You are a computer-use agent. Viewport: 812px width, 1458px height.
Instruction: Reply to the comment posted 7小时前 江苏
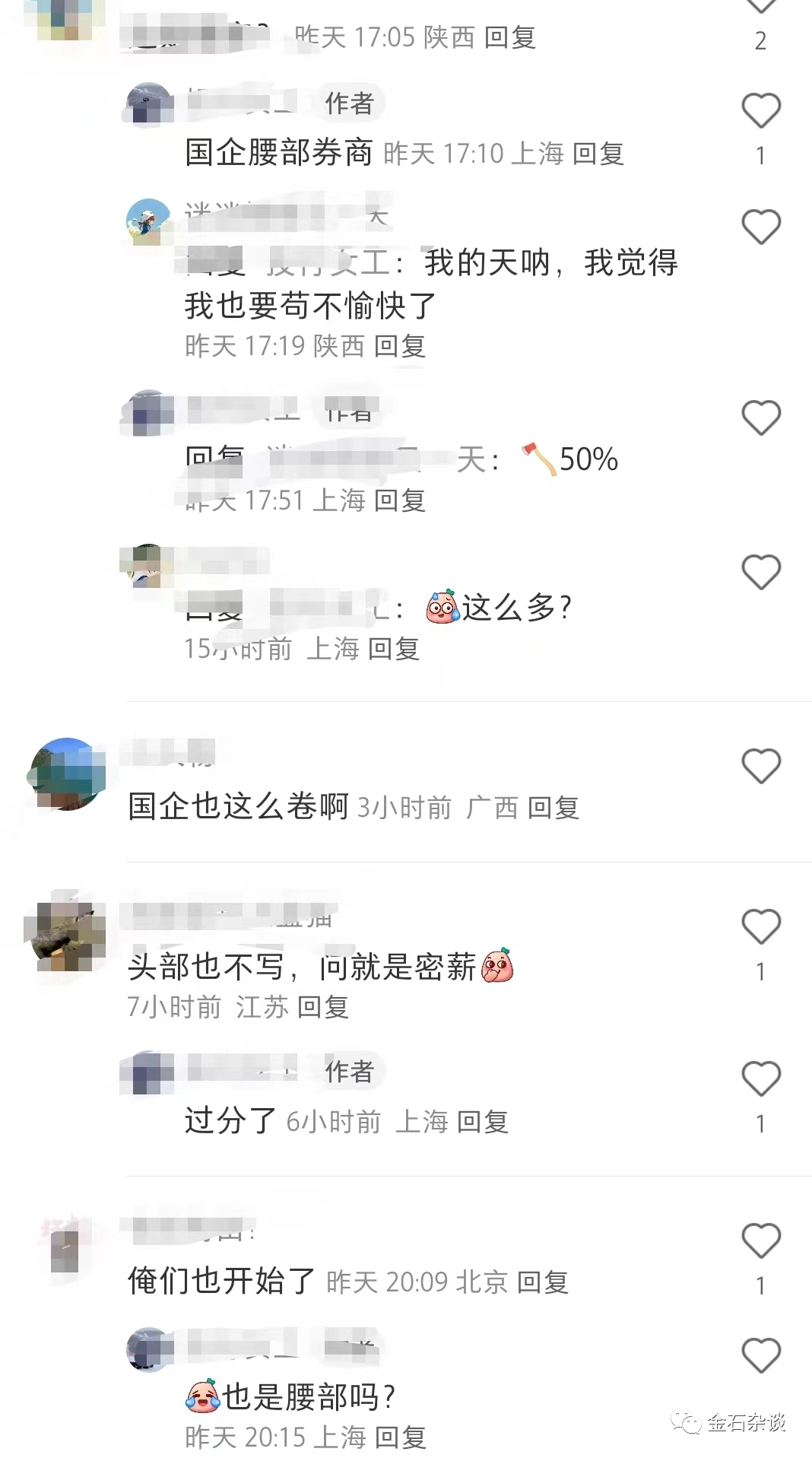point(323,1007)
